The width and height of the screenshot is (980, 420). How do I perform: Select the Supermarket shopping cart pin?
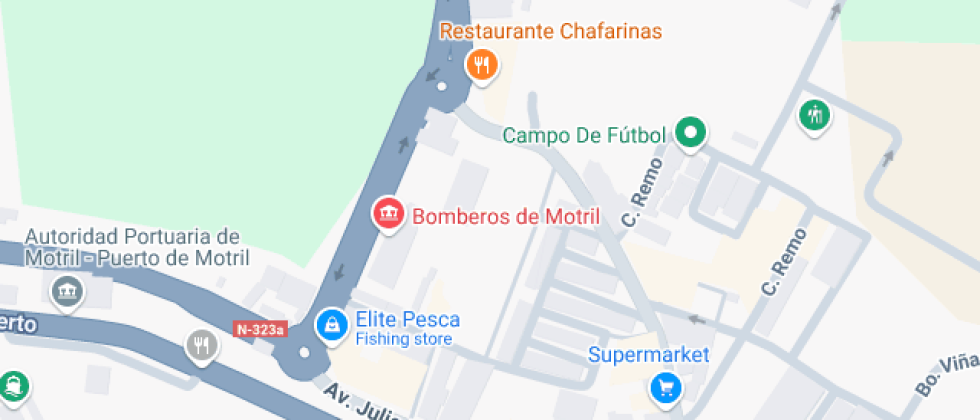664,385
